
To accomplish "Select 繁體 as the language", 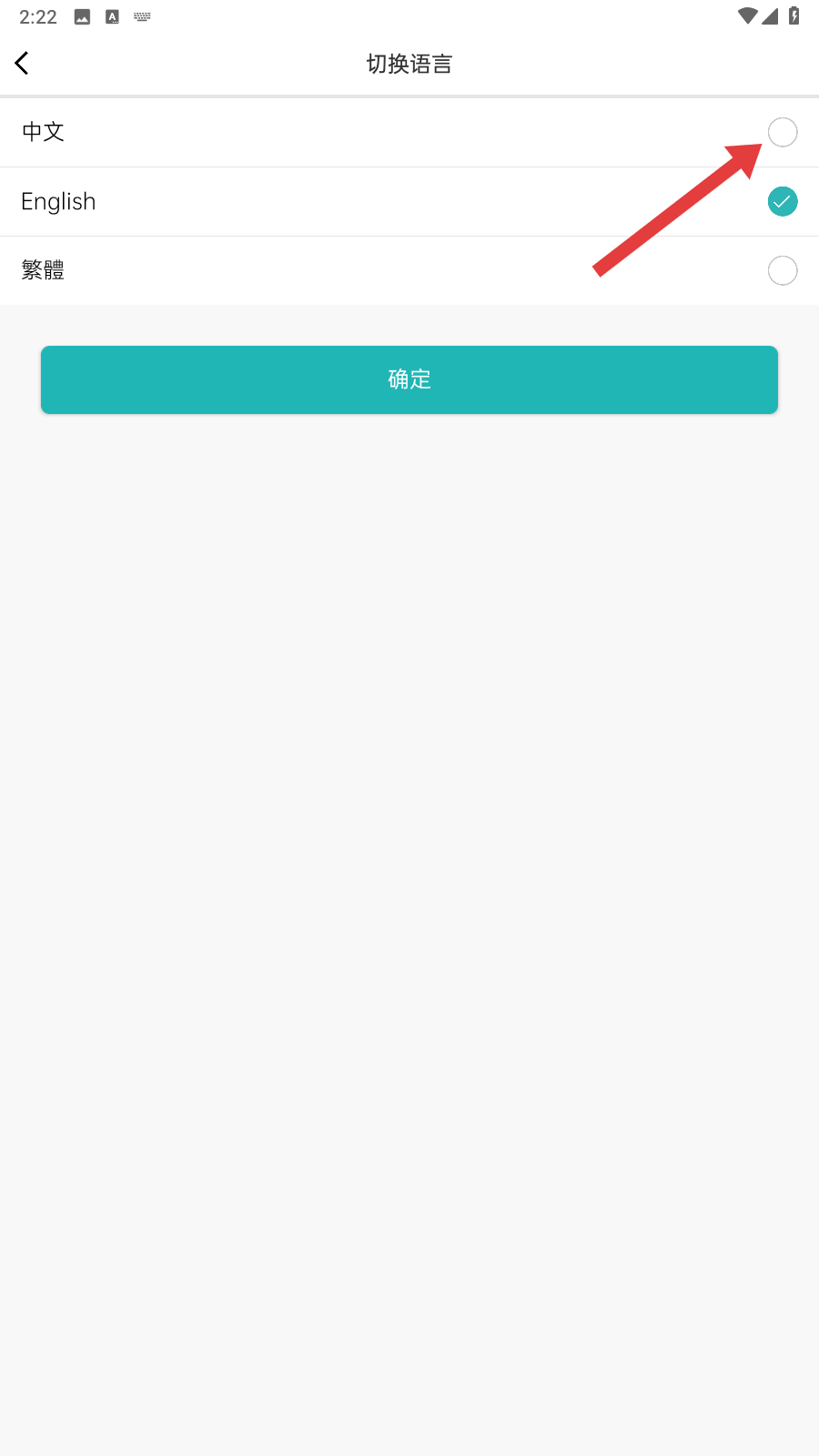I will [782, 270].
